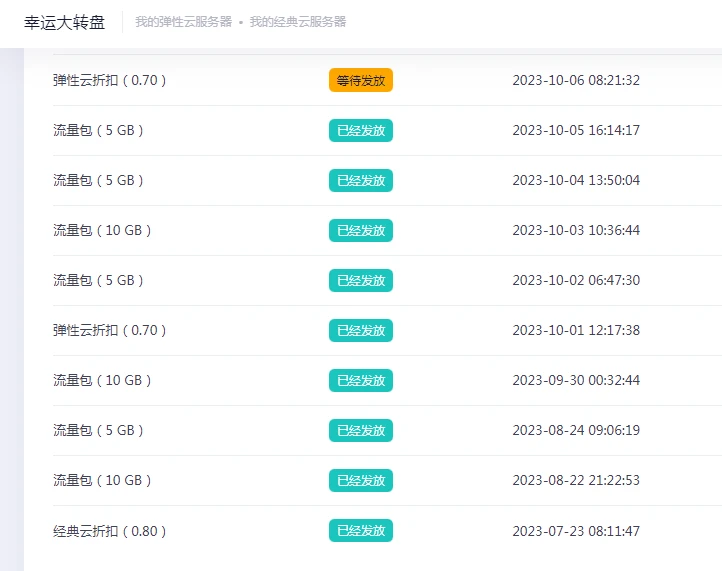Open 我的弹性云服务器 breadcrumb link

pyautogui.click(x=183, y=22)
